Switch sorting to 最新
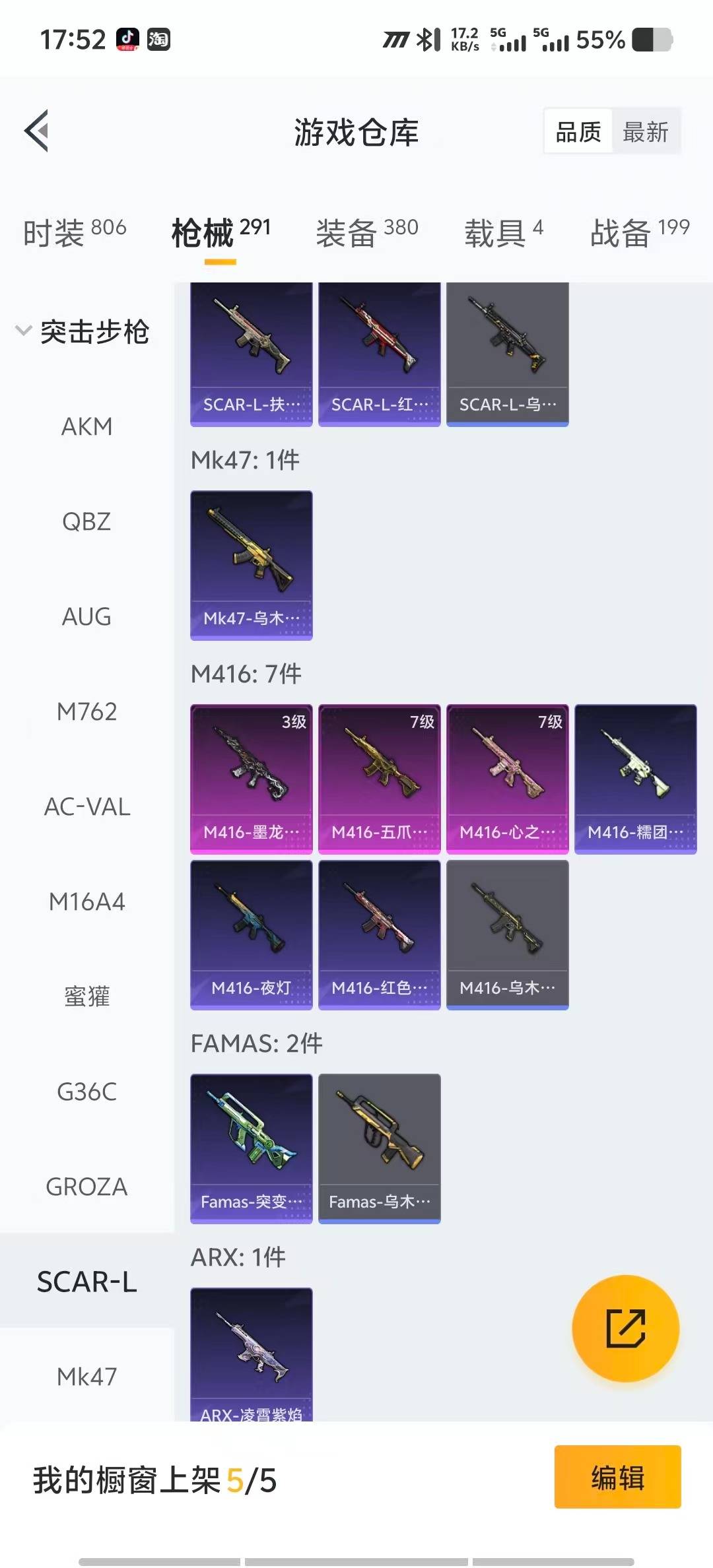 (646, 131)
